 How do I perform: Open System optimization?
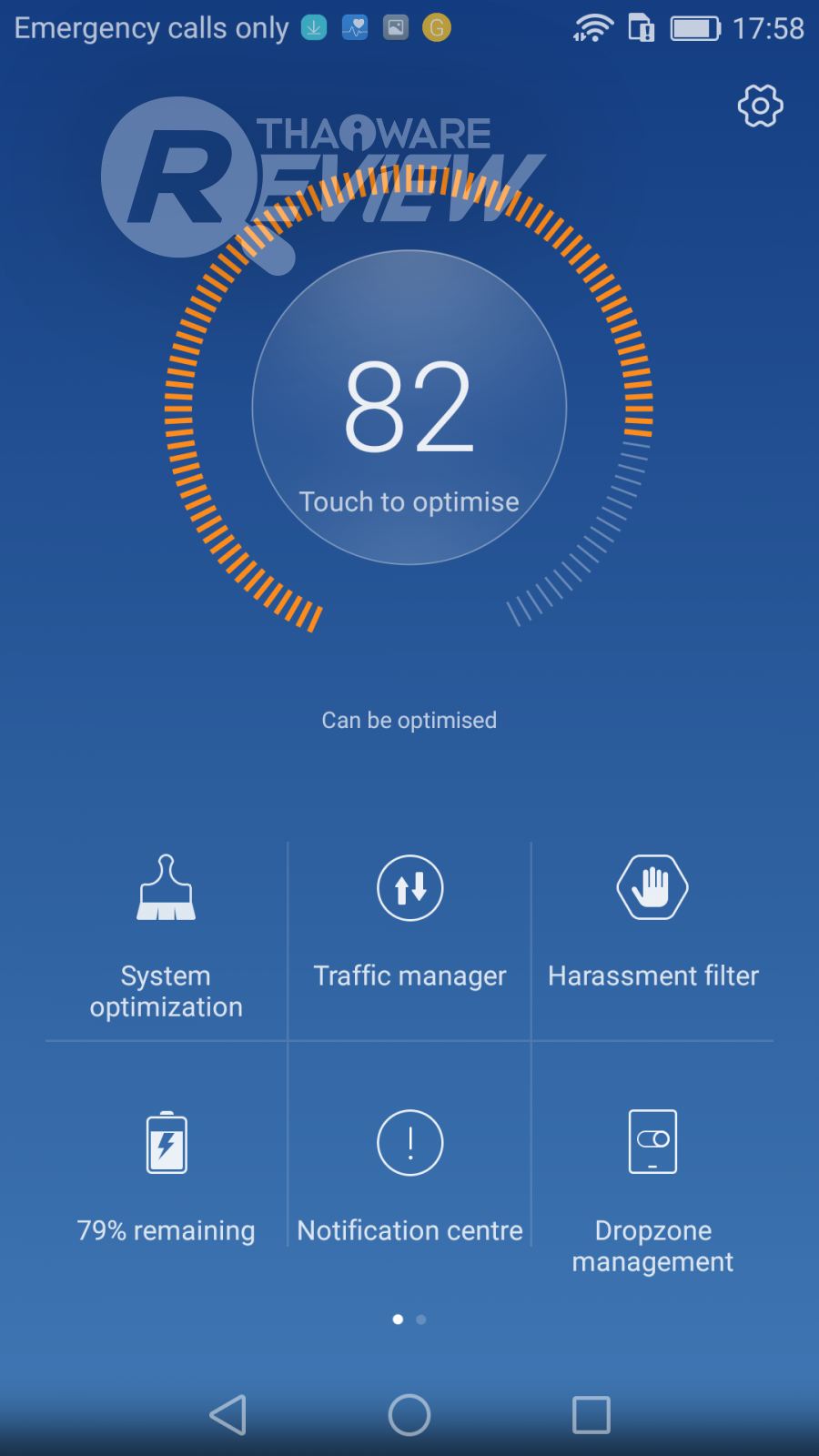pos(167,937)
